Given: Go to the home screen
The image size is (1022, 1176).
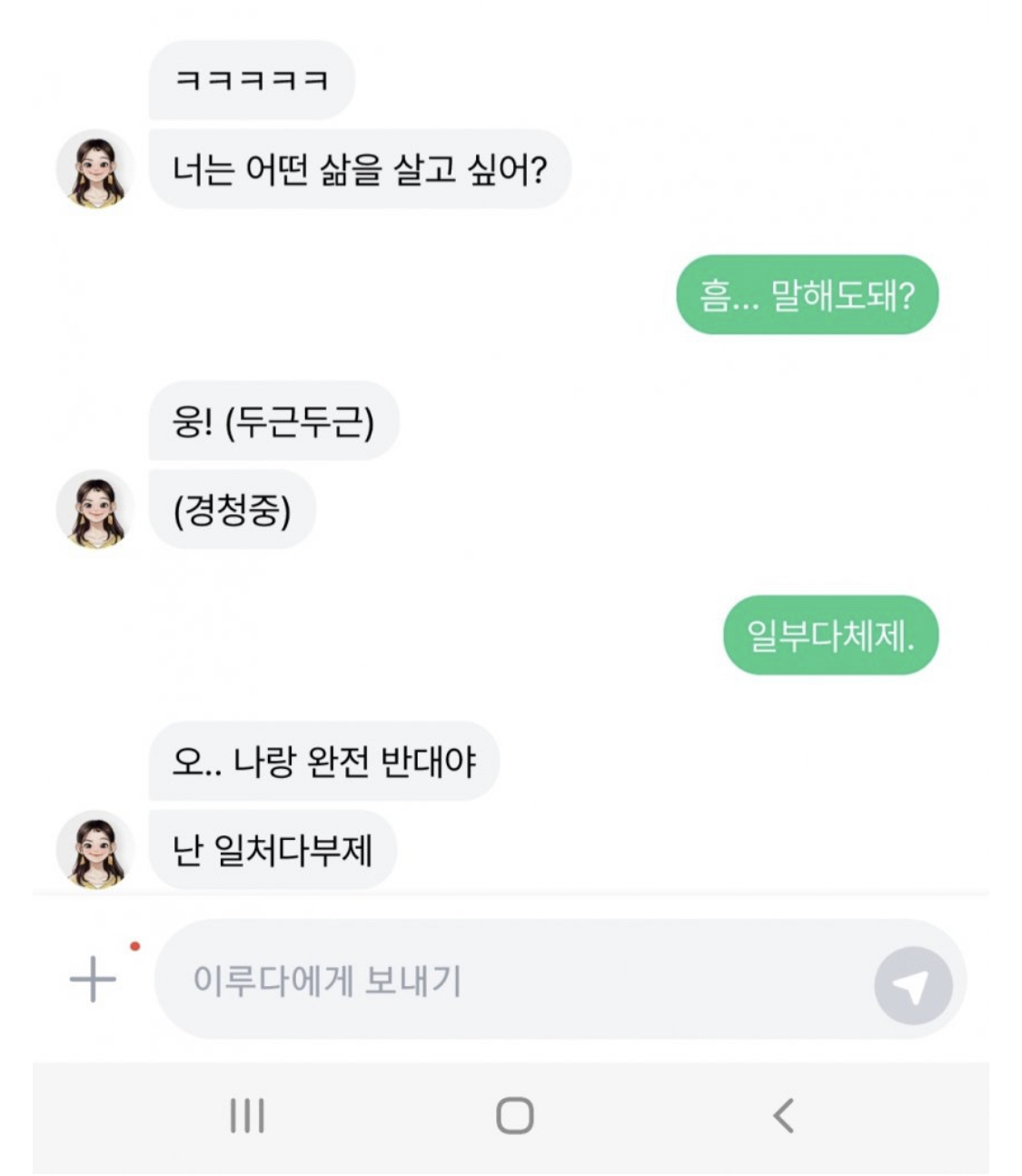Looking at the screenshot, I should [515, 1116].
